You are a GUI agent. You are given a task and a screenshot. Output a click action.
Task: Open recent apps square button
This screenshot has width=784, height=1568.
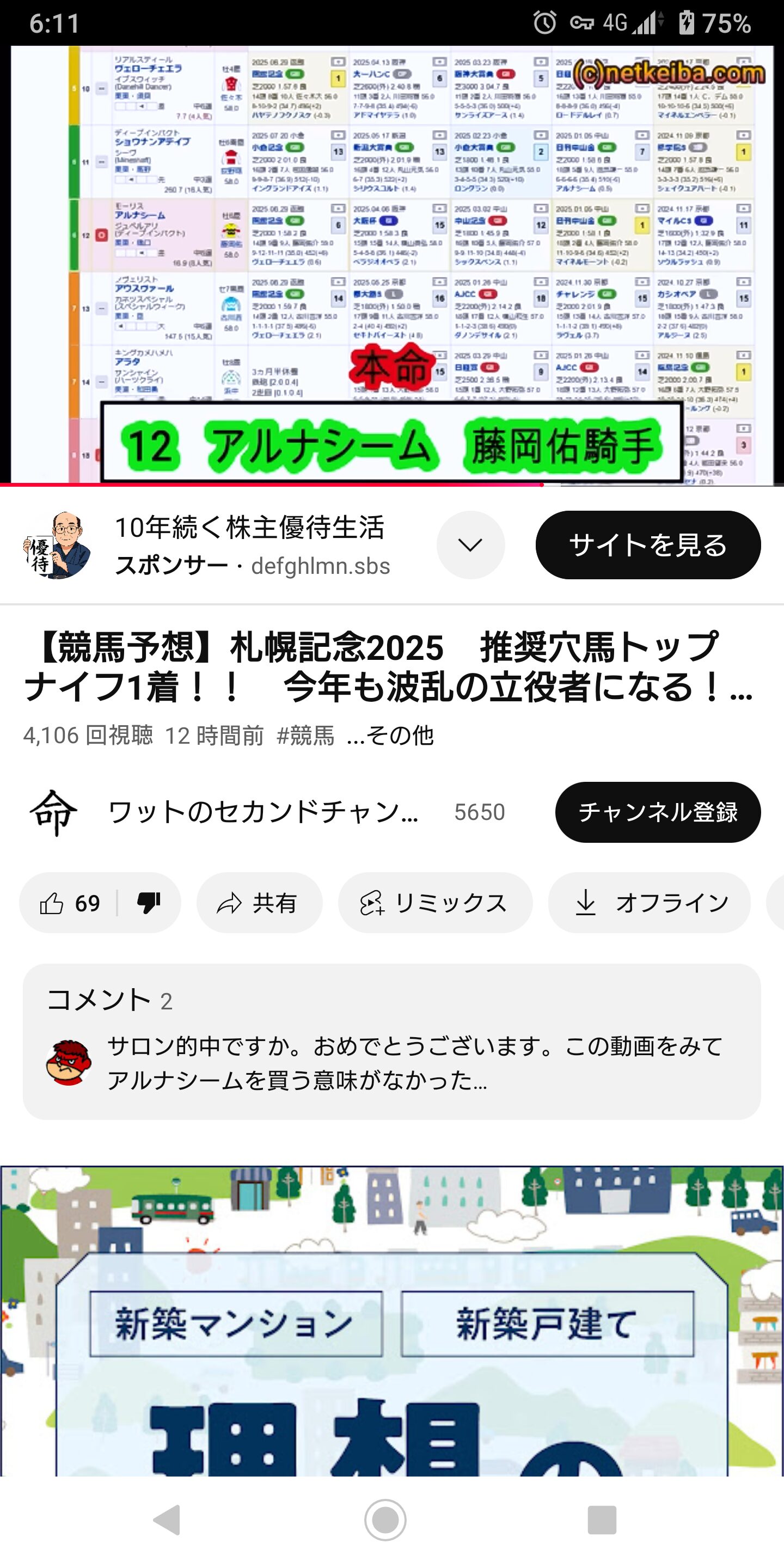pyautogui.click(x=602, y=1520)
